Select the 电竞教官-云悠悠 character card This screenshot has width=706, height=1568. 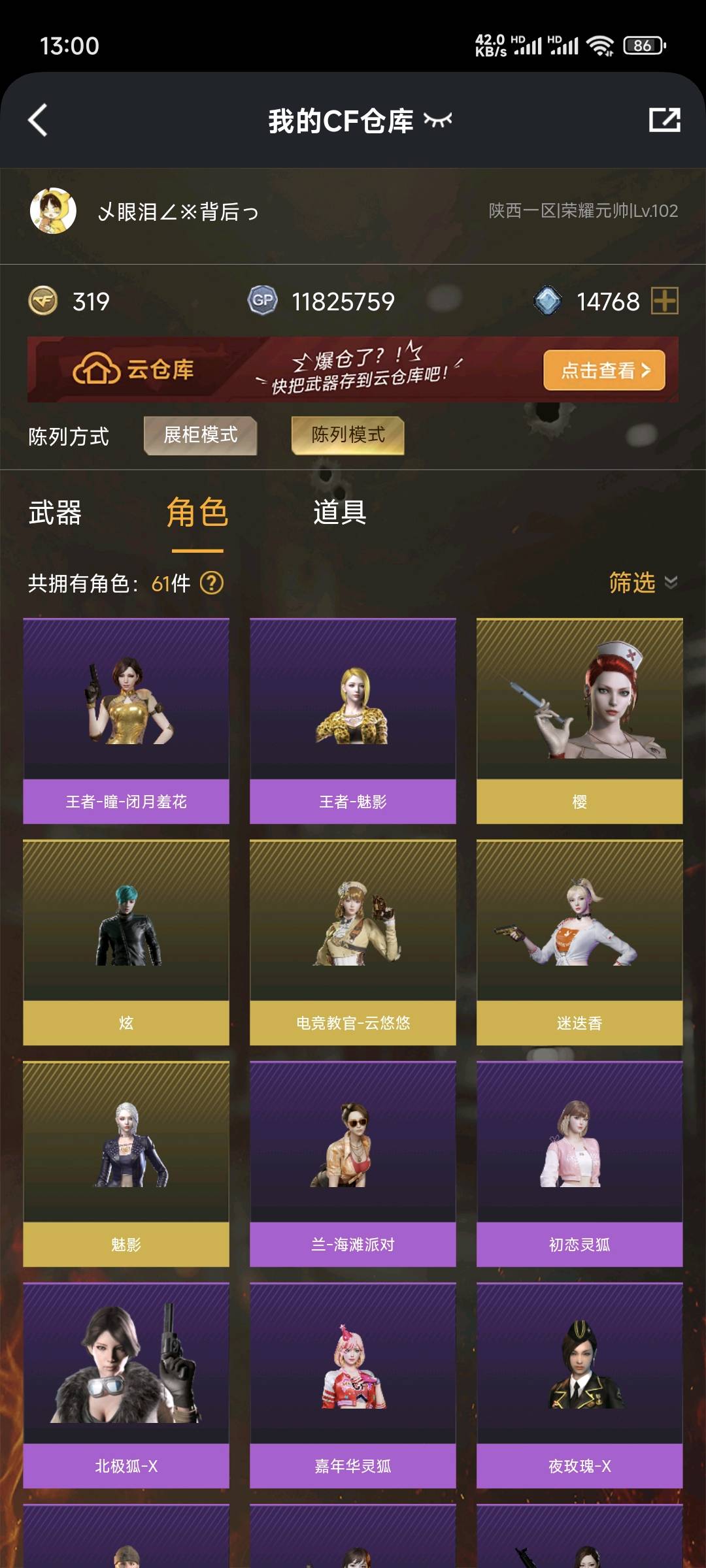pyautogui.click(x=352, y=942)
